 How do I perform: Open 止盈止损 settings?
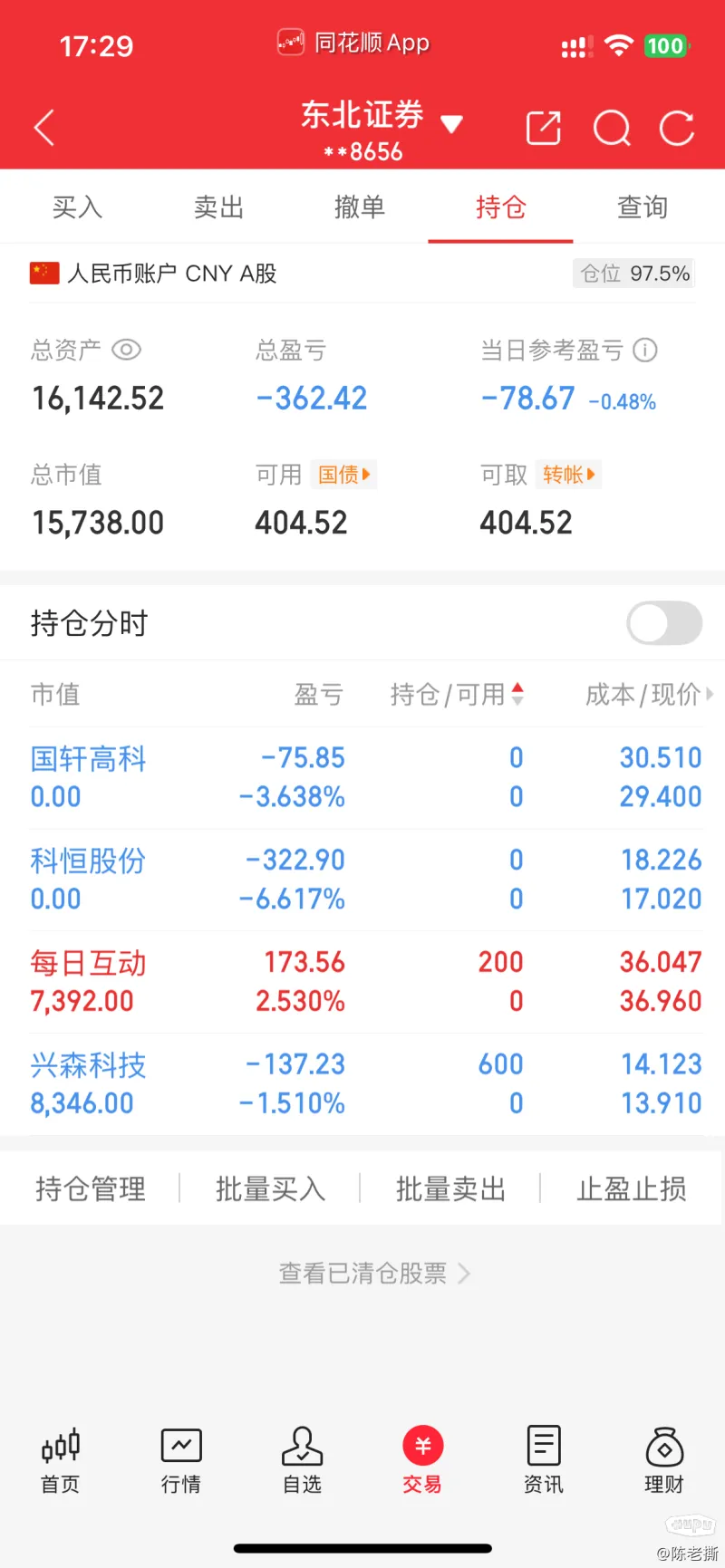632,1188
